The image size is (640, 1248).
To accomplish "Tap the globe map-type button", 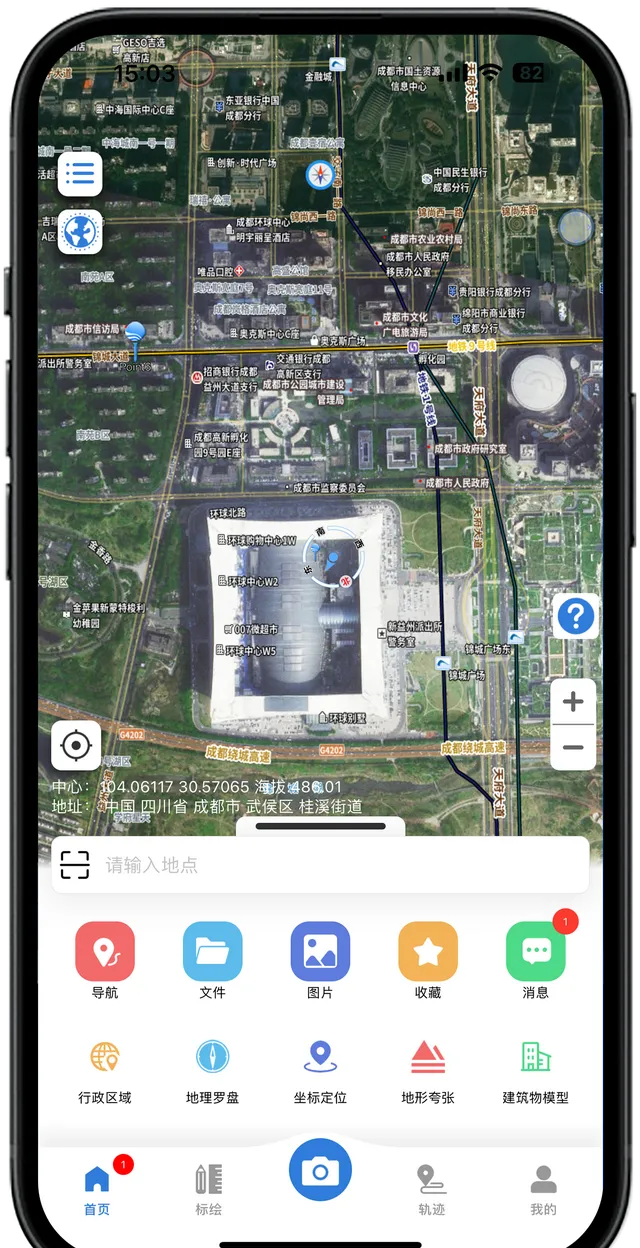I will pyautogui.click(x=80, y=232).
